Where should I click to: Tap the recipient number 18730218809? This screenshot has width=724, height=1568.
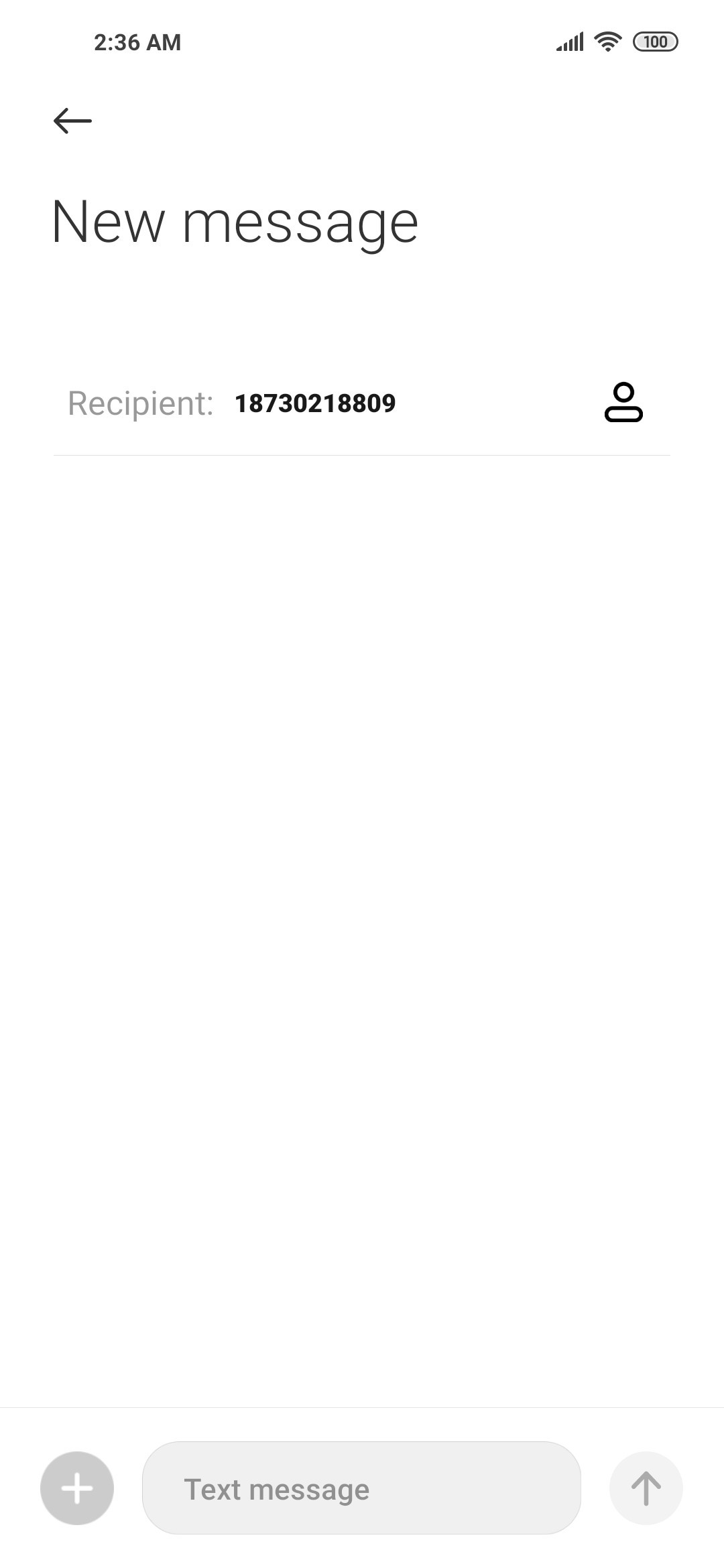pos(315,403)
